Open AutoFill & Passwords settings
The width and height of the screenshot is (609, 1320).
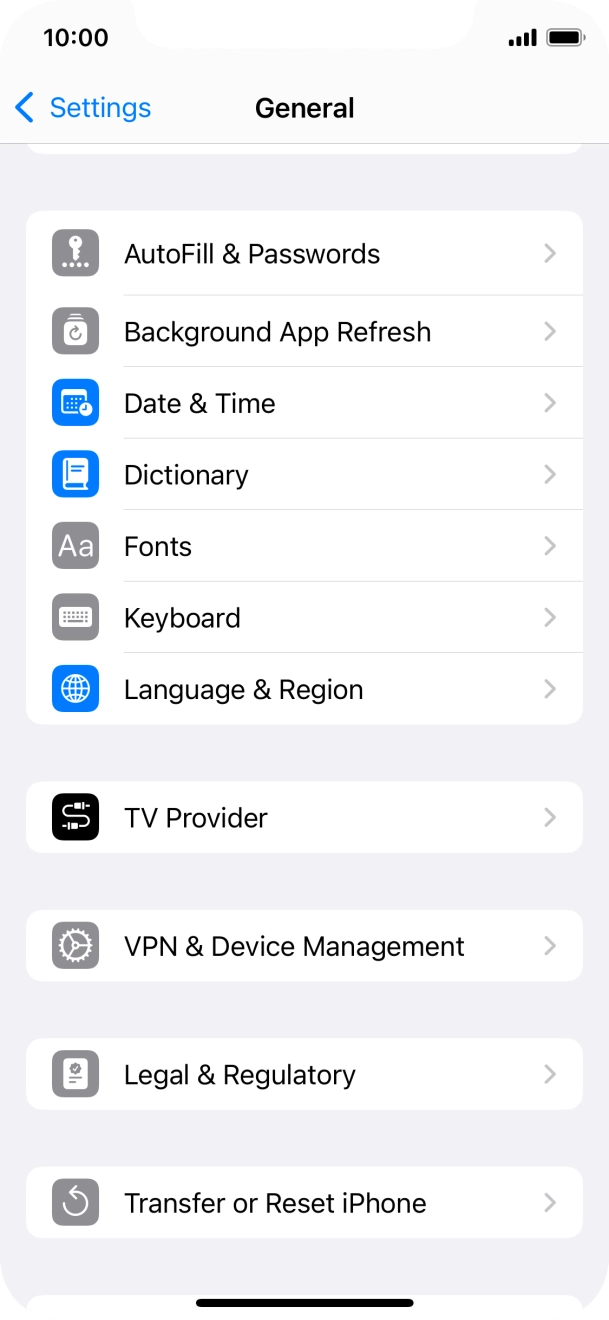point(304,254)
